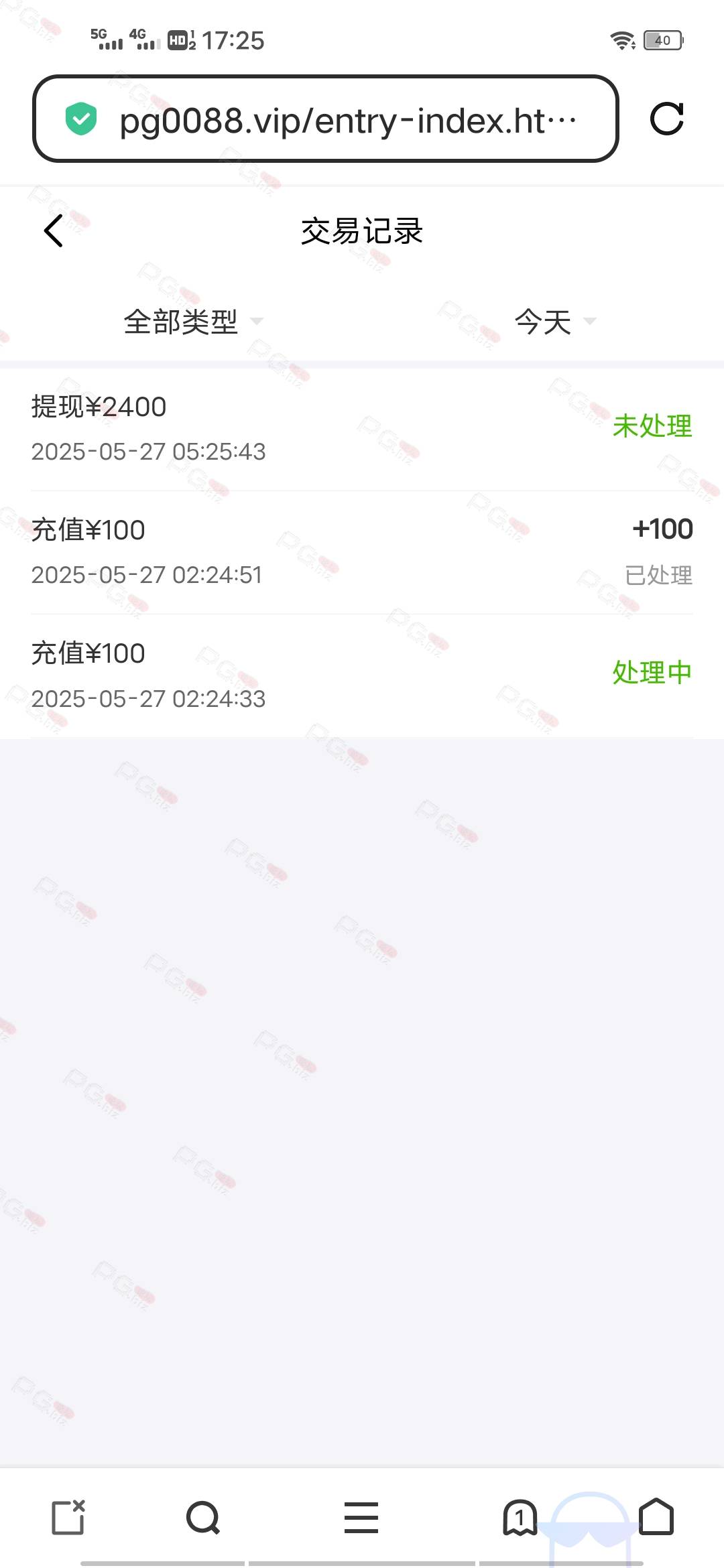
Task: Go to the browser home page
Action: [x=656, y=1516]
